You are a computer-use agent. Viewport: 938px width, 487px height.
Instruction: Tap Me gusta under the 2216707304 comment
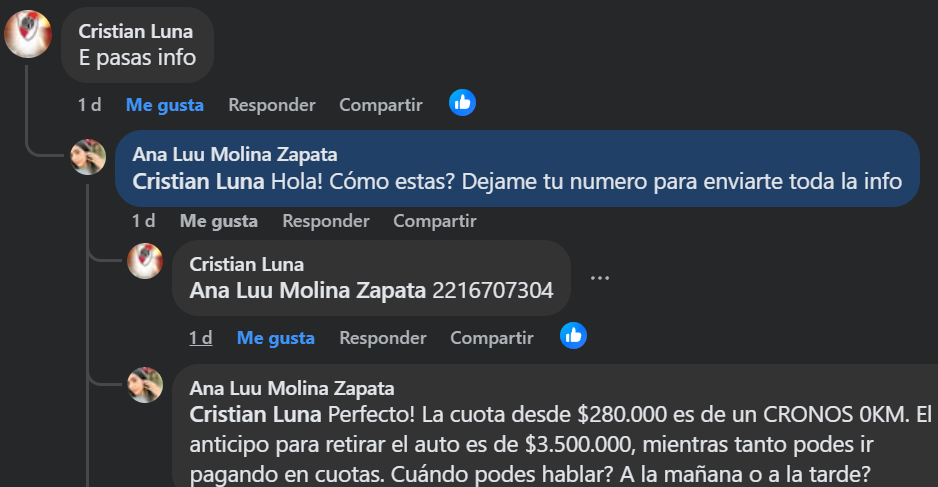tap(275, 337)
